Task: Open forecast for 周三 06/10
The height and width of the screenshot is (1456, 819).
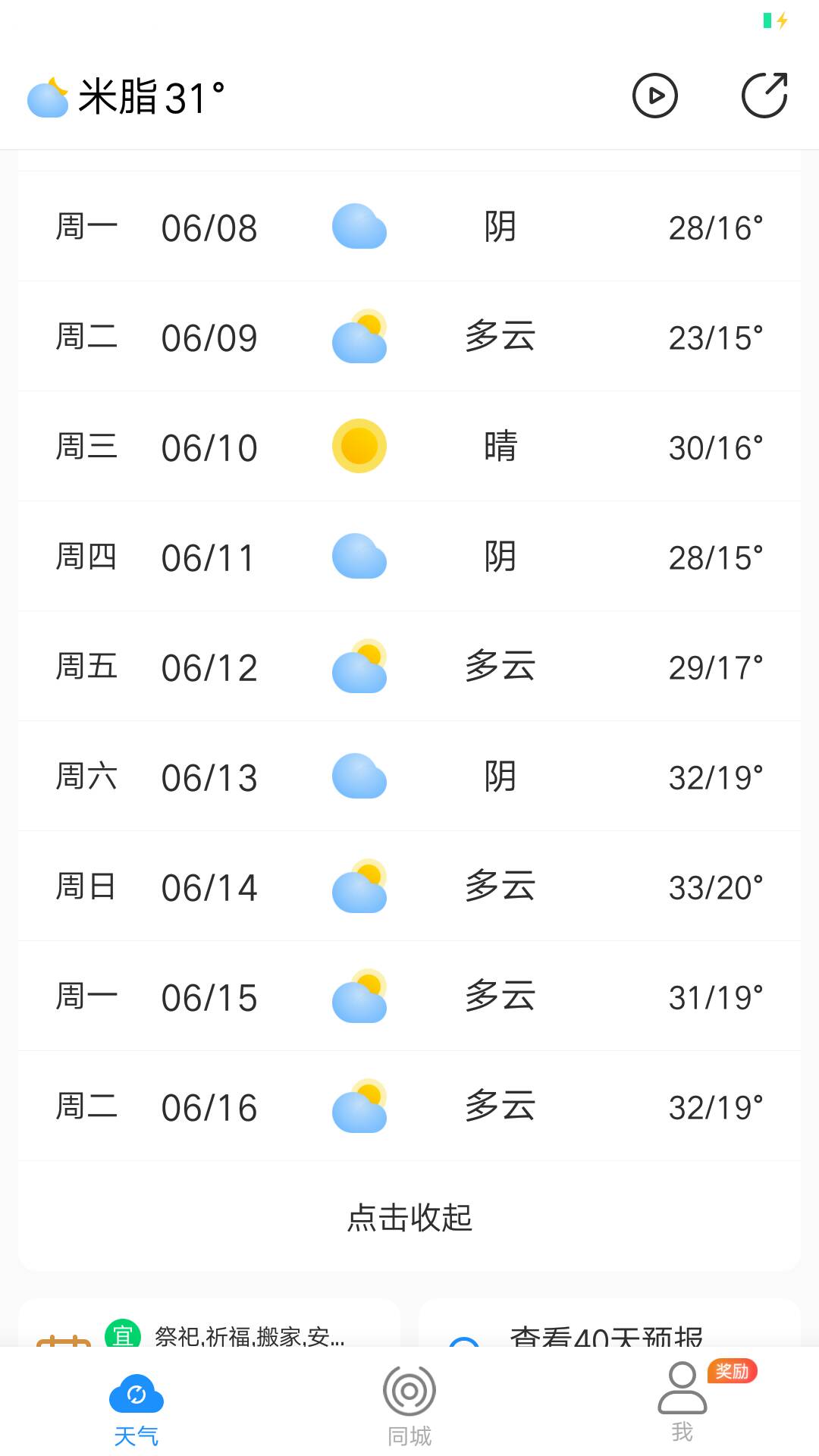Action: [x=409, y=447]
